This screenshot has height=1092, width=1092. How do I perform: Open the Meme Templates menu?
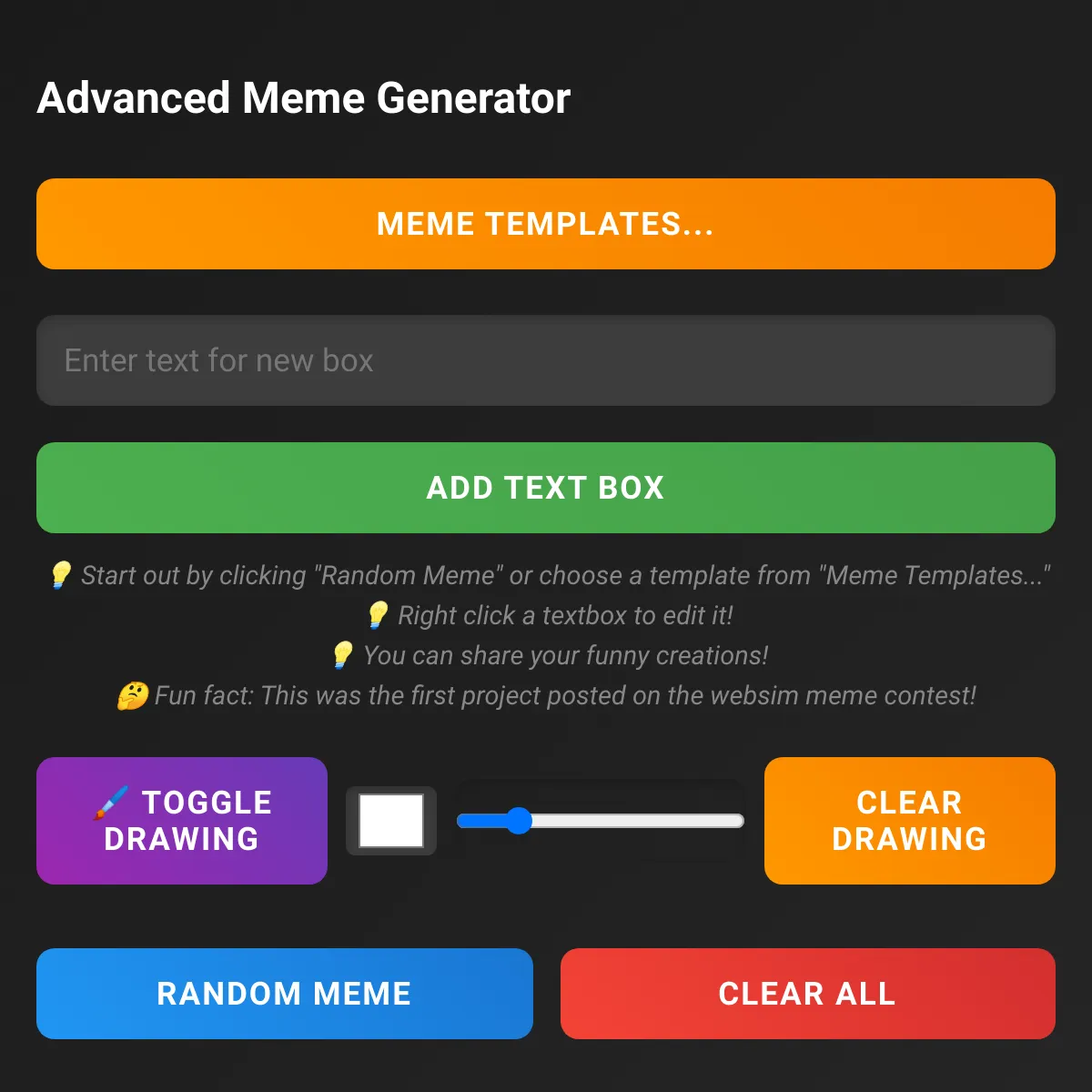(x=546, y=224)
